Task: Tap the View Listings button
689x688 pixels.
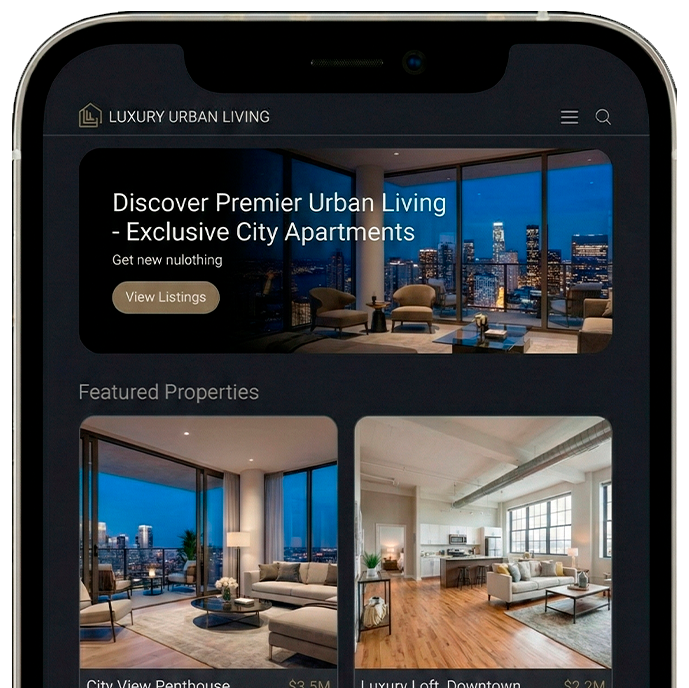Action: [x=166, y=297]
